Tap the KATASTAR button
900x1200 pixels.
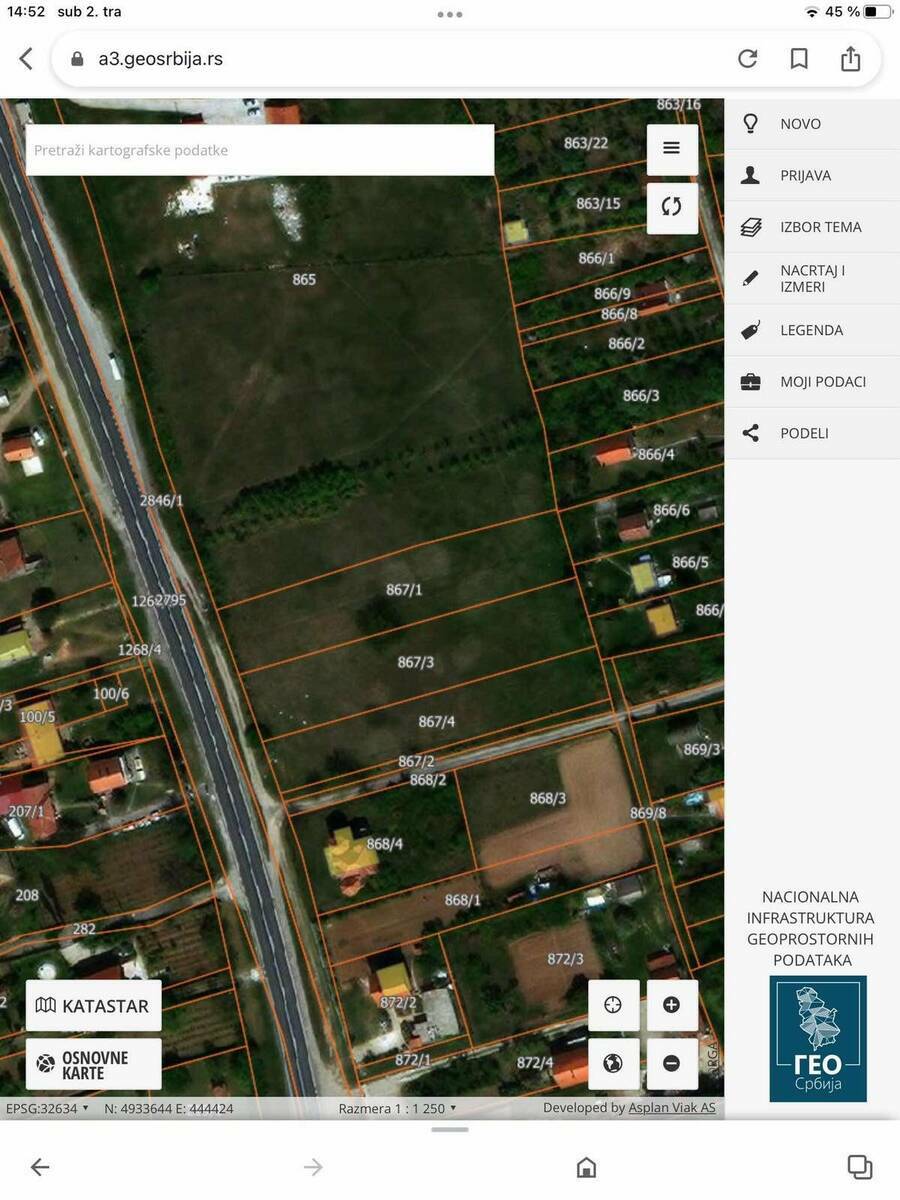point(93,1006)
